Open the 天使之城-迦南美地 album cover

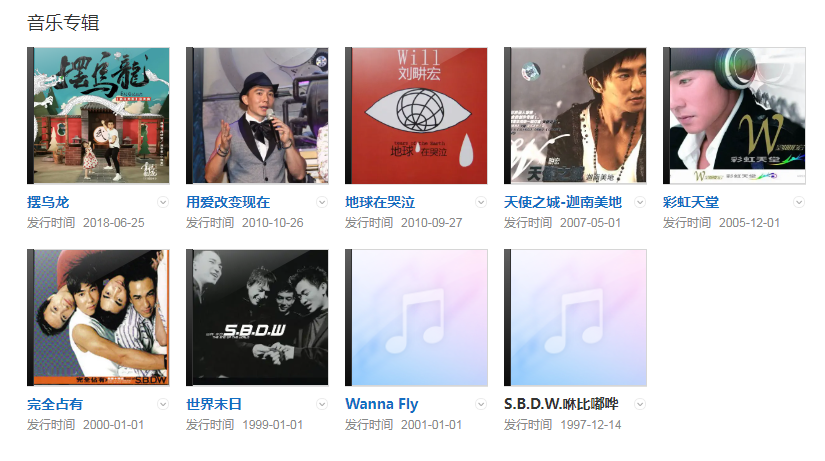(x=575, y=115)
